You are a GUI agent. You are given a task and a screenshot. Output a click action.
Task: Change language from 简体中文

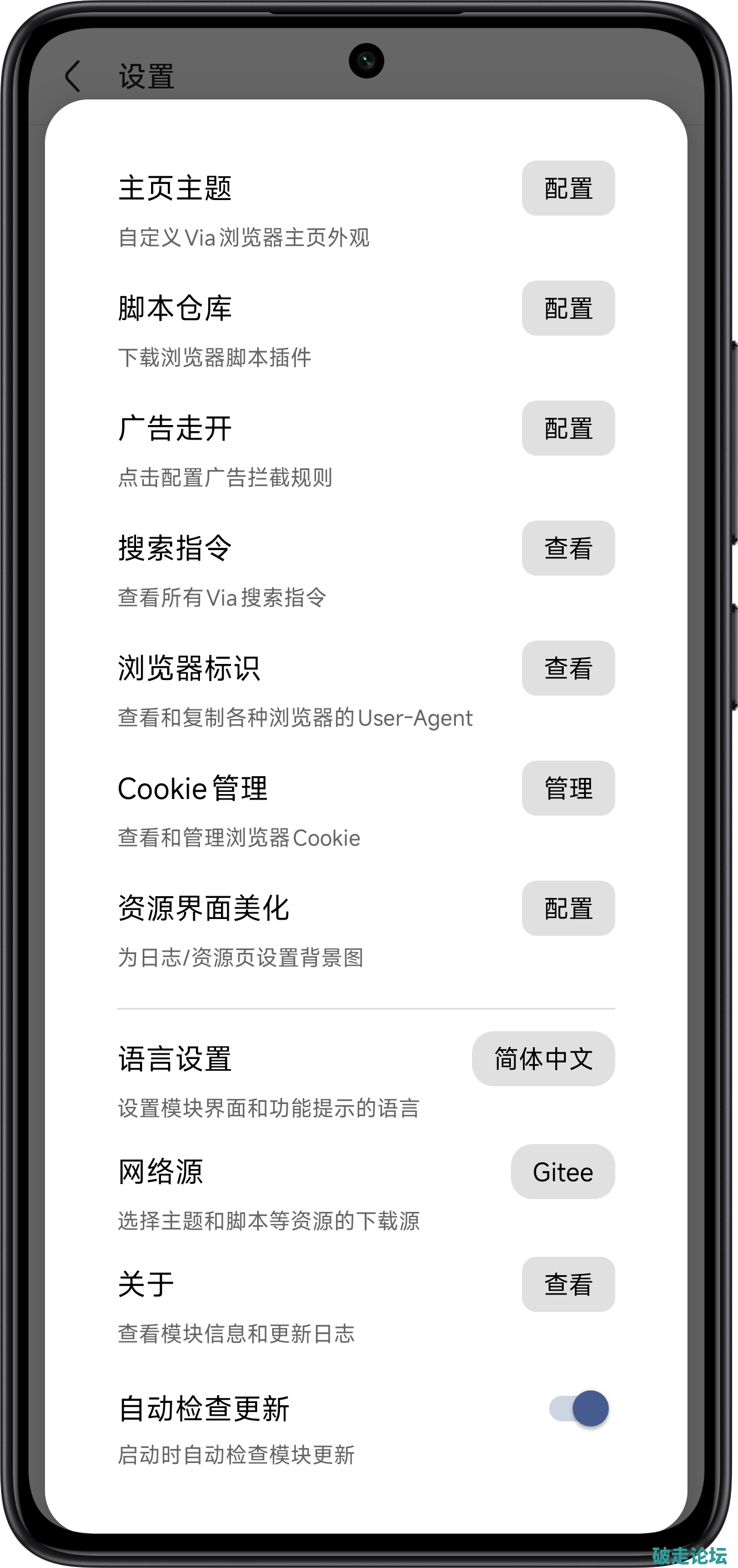[x=543, y=1058]
